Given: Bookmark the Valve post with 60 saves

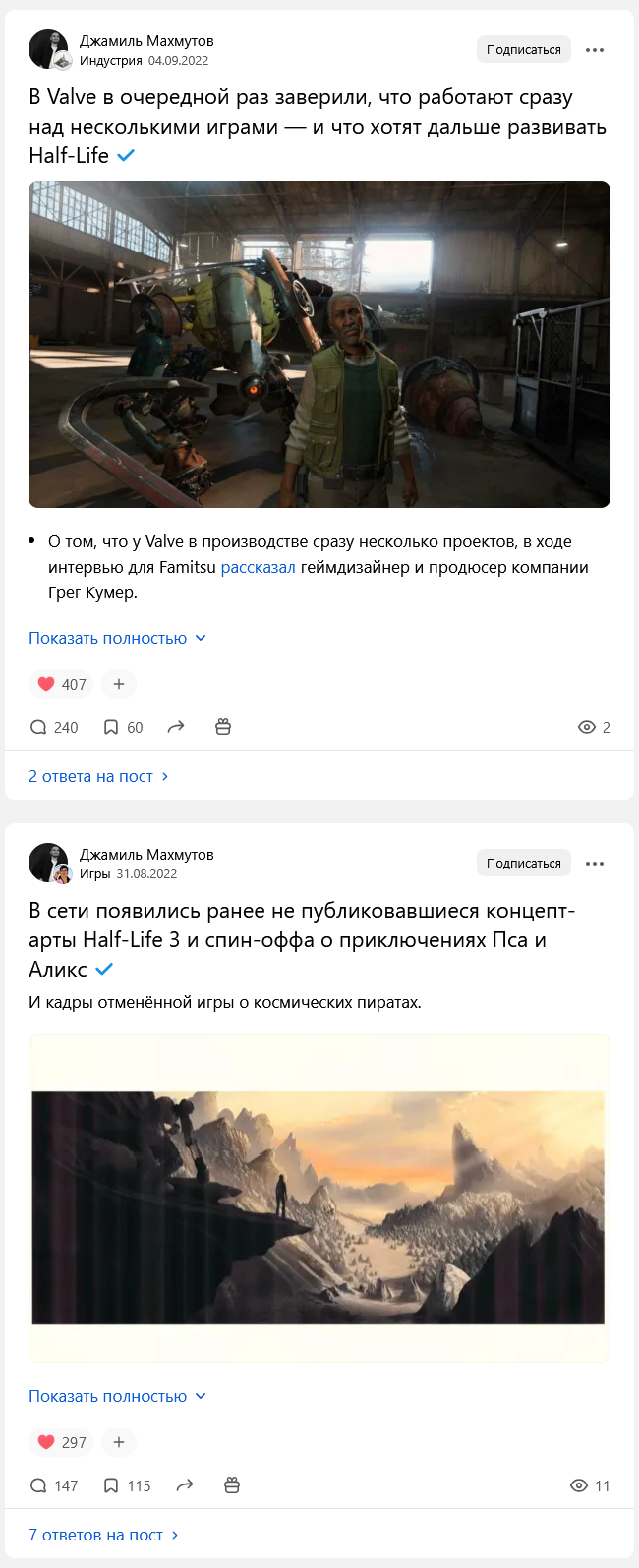Looking at the screenshot, I should [x=123, y=728].
